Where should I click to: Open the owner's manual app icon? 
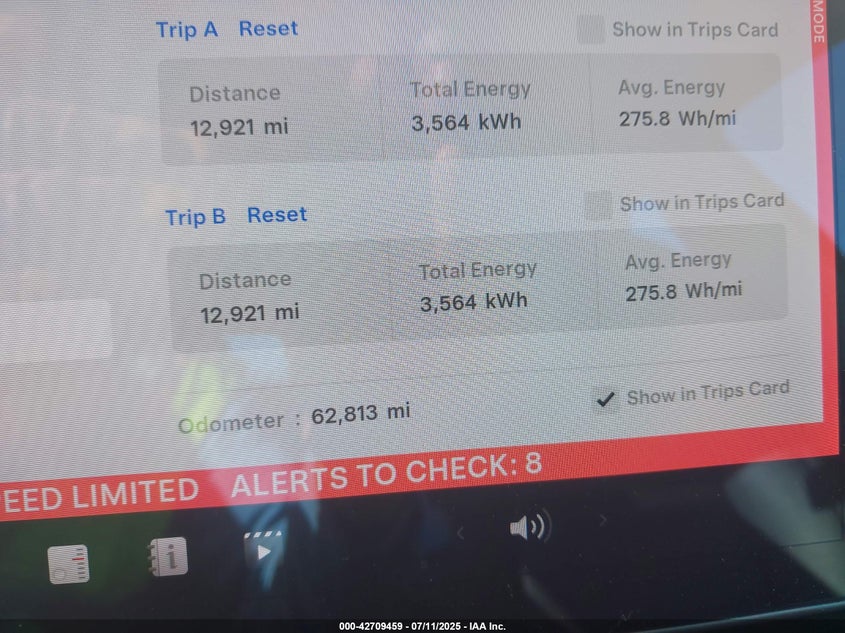pyautogui.click(x=168, y=556)
